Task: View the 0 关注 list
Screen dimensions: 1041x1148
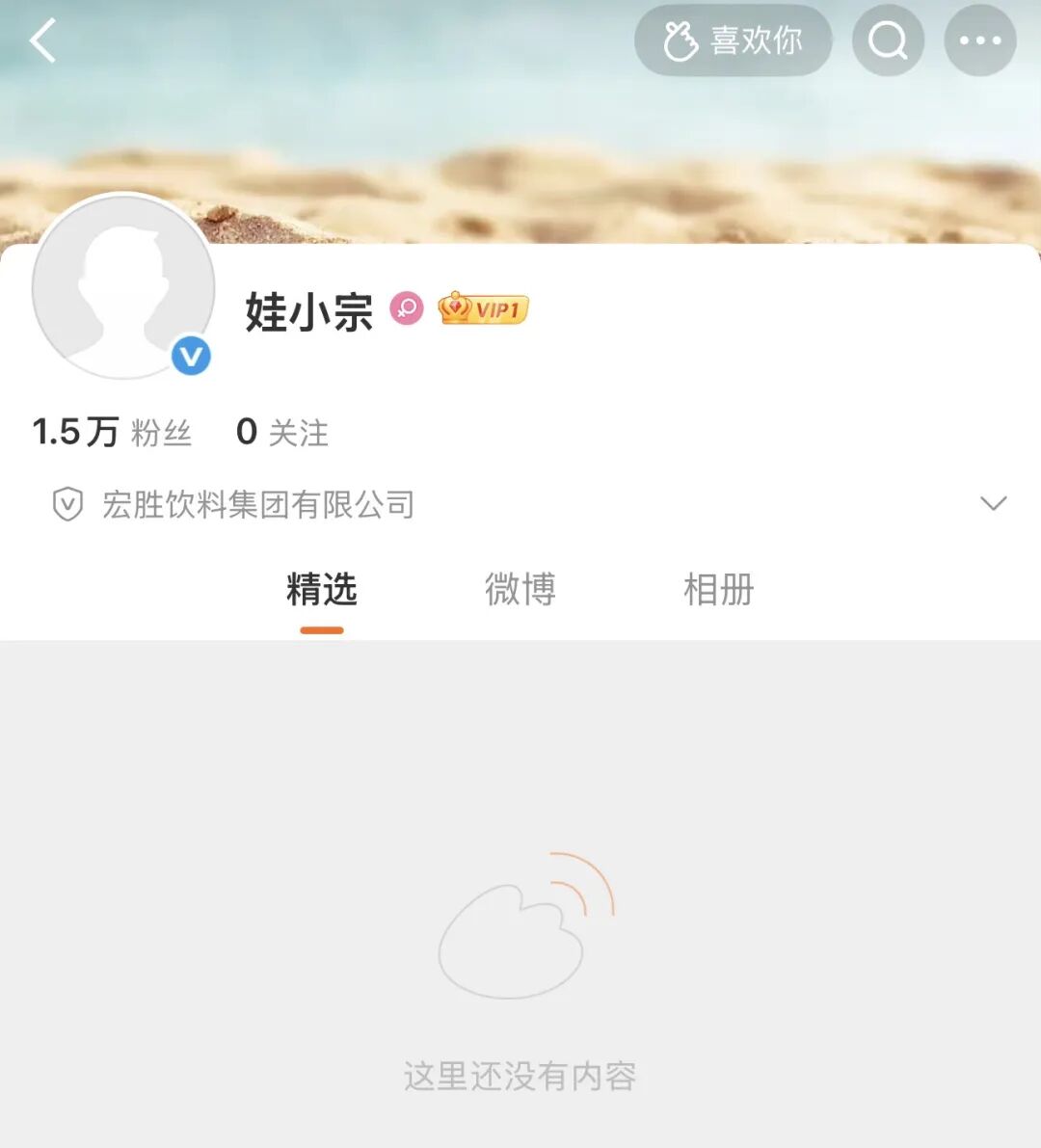Action: click(282, 432)
